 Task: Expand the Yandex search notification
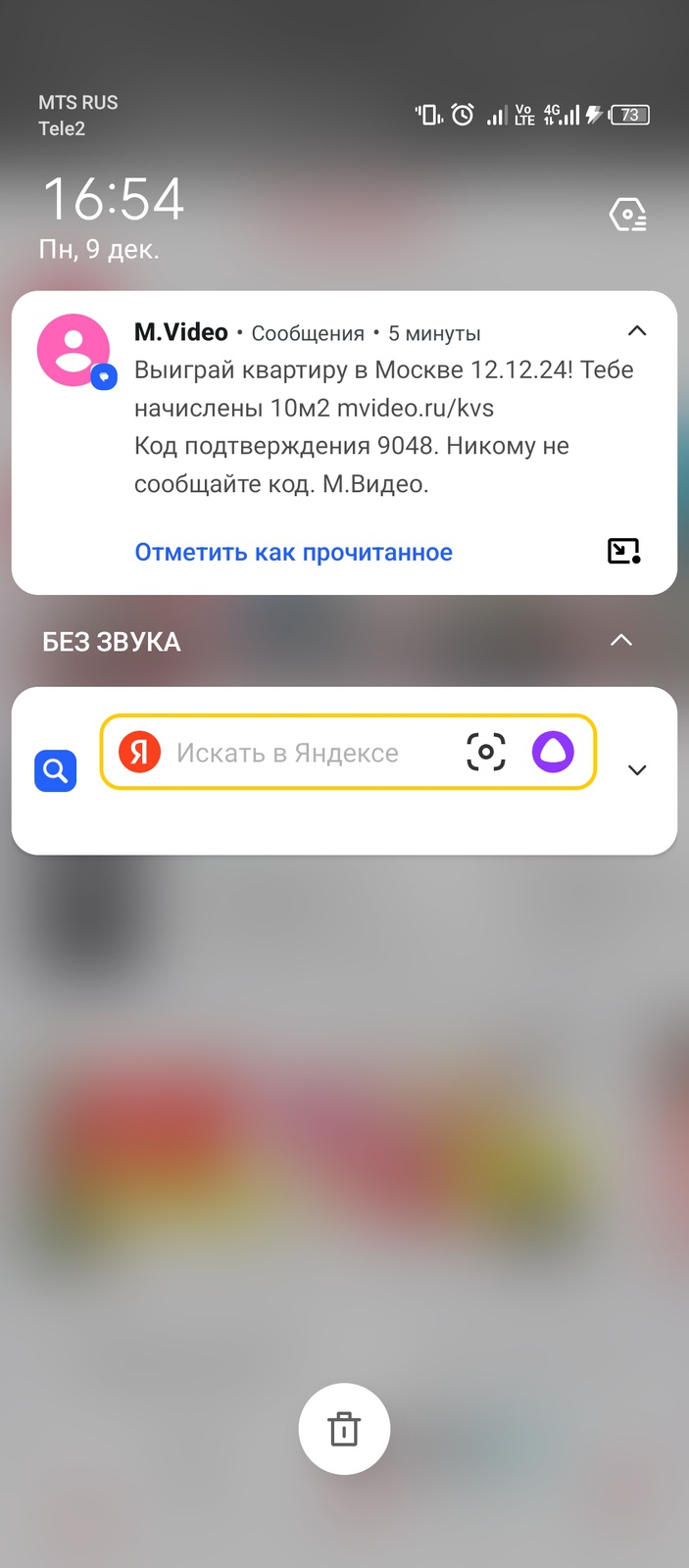coord(637,770)
